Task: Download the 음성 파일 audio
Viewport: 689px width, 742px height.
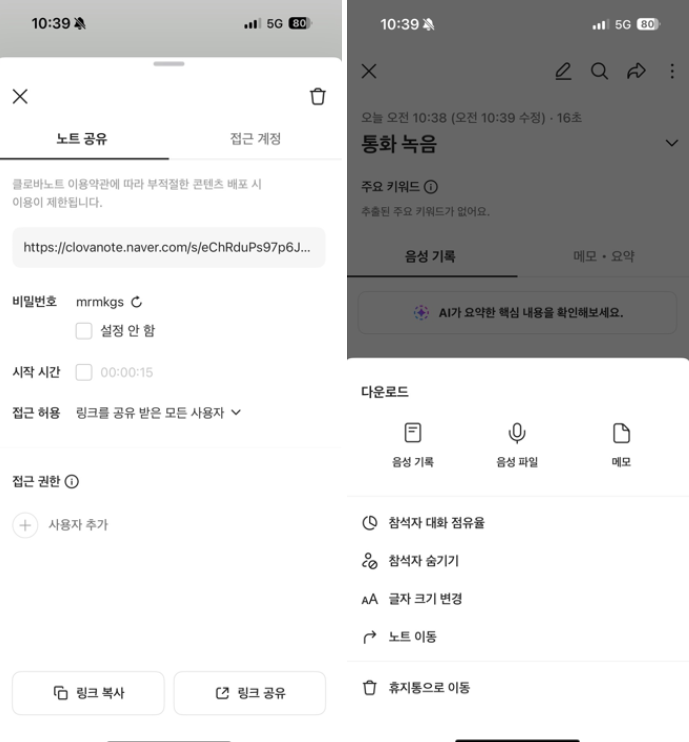Action: click(x=516, y=444)
